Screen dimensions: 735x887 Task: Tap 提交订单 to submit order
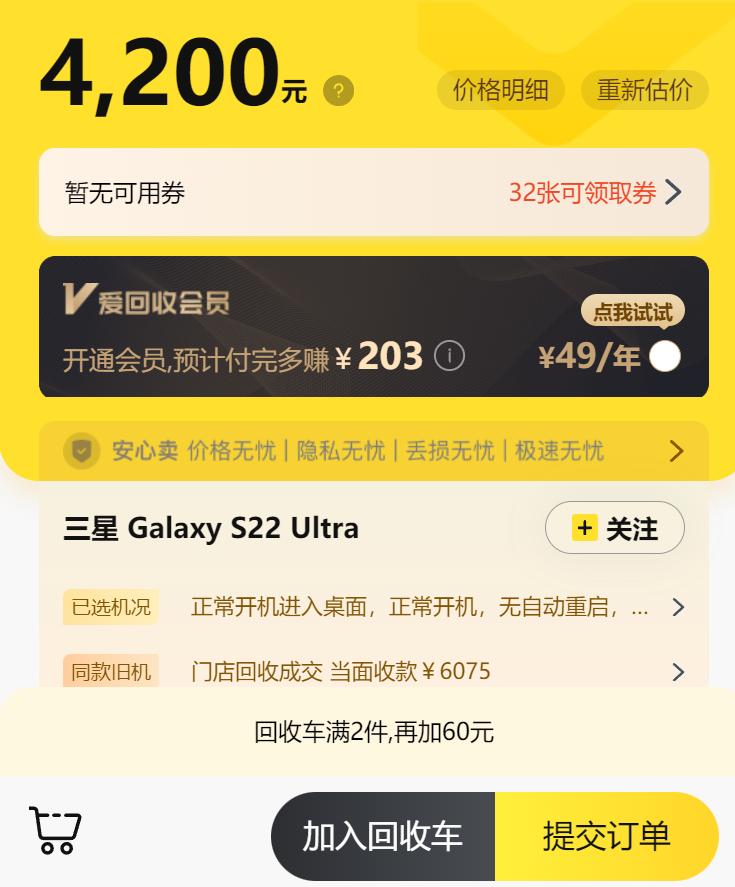pos(606,836)
